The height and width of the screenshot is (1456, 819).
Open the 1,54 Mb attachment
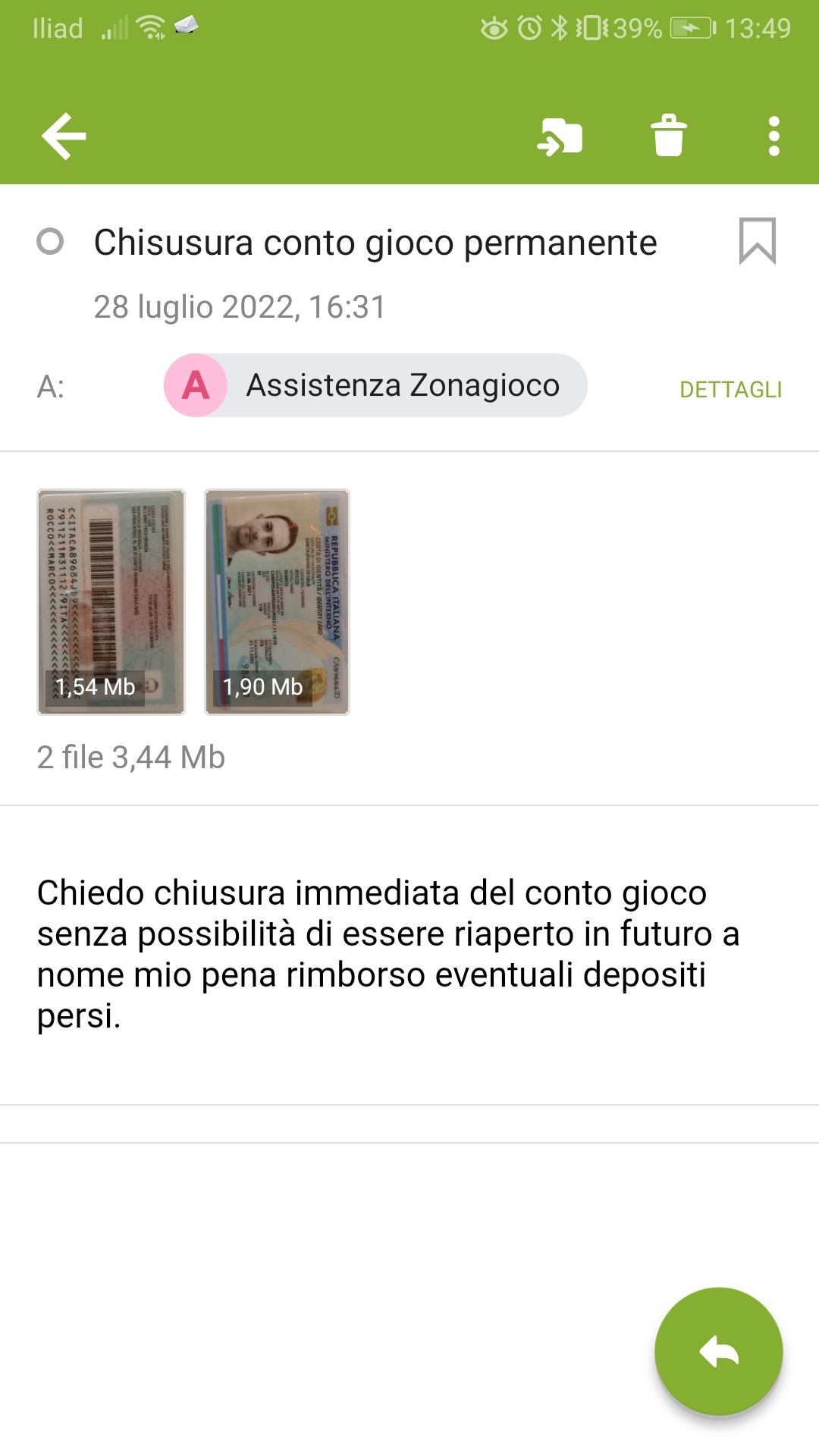point(111,601)
